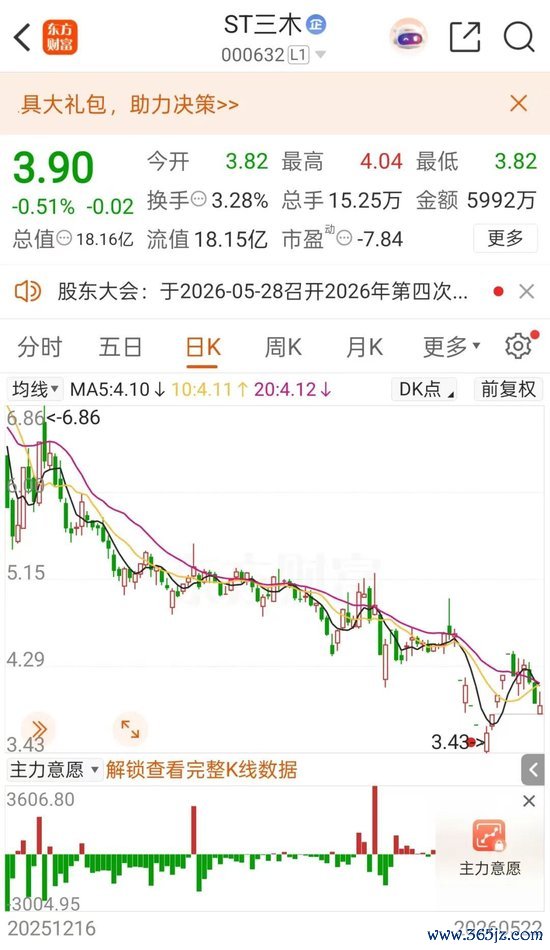The height and width of the screenshot is (950, 550).
Task: Tap 更多 button for more quote data
Action: [505, 238]
